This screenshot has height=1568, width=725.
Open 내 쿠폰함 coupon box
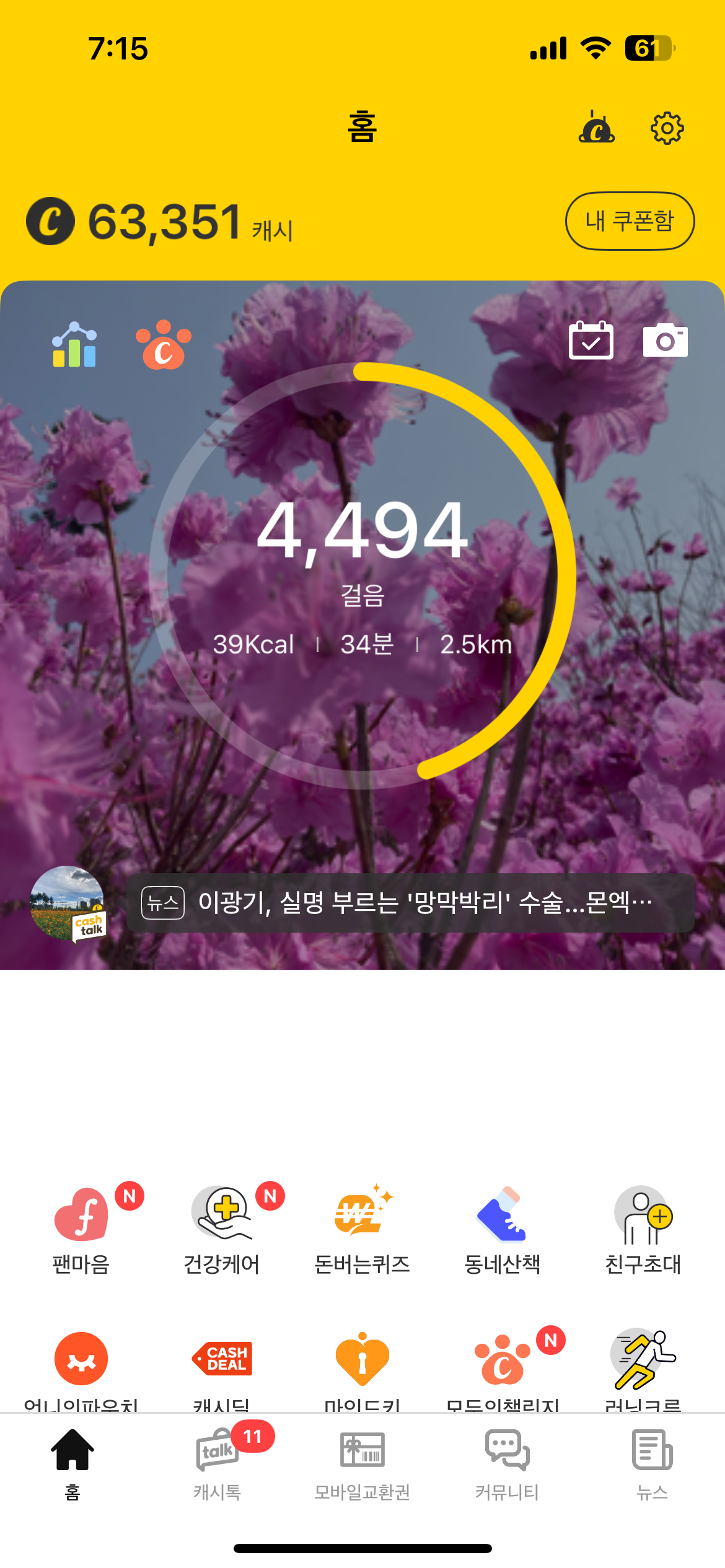630,221
